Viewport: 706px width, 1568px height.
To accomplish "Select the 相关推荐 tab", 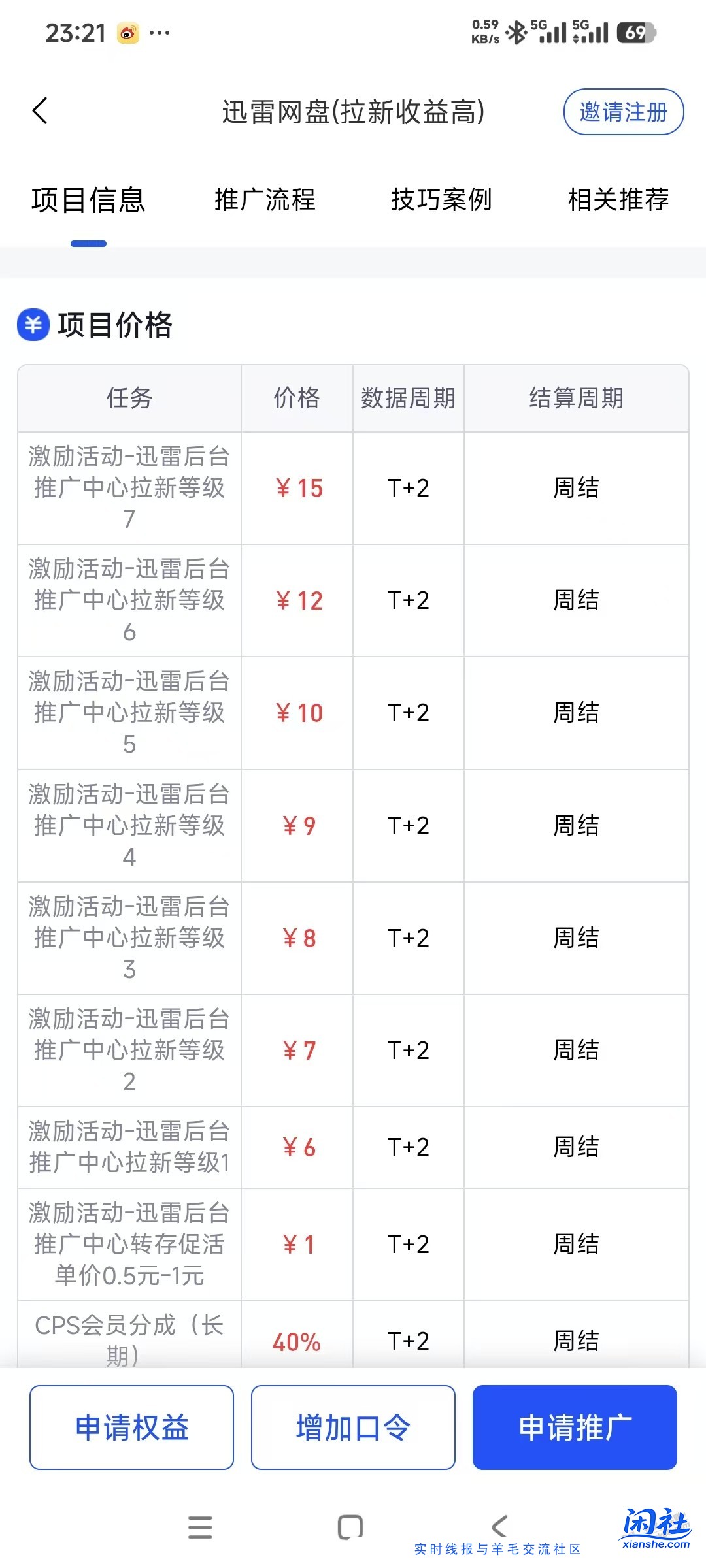I will click(x=617, y=201).
